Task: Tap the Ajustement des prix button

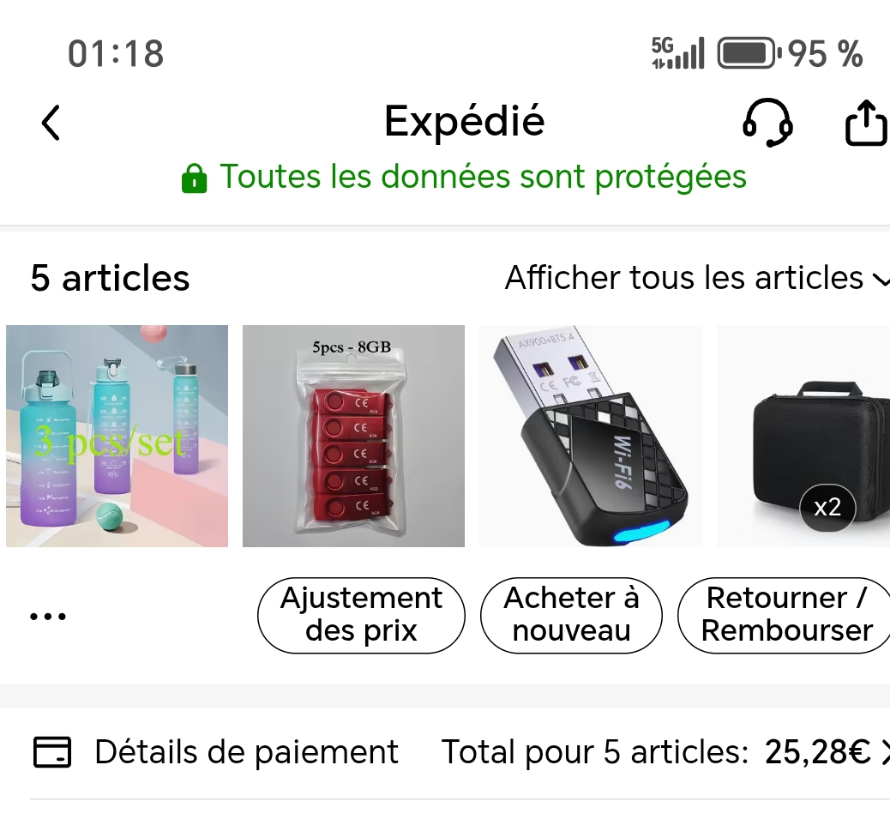Action: point(361,615)
